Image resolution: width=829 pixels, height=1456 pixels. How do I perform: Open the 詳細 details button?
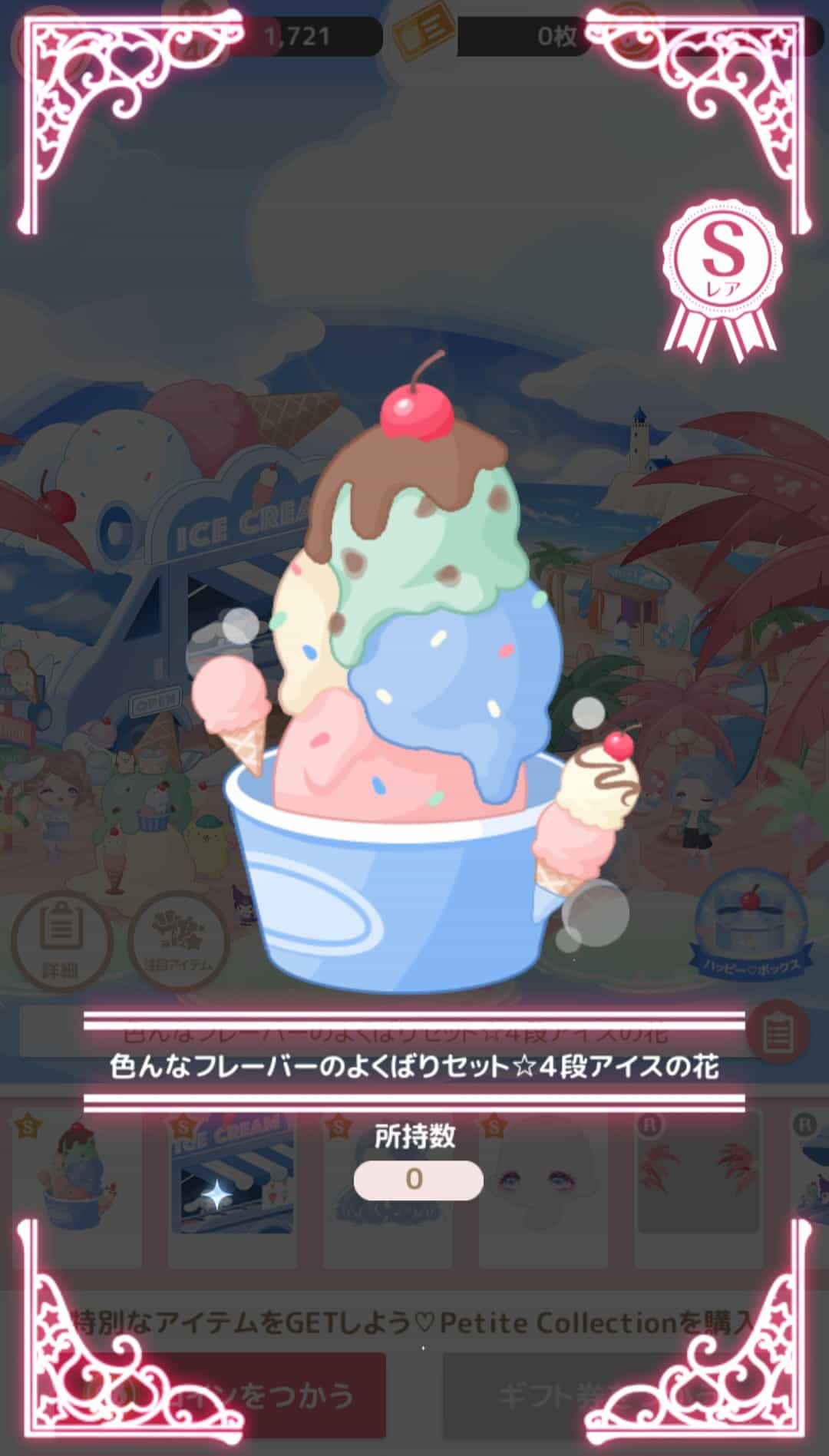click(61, 943)
